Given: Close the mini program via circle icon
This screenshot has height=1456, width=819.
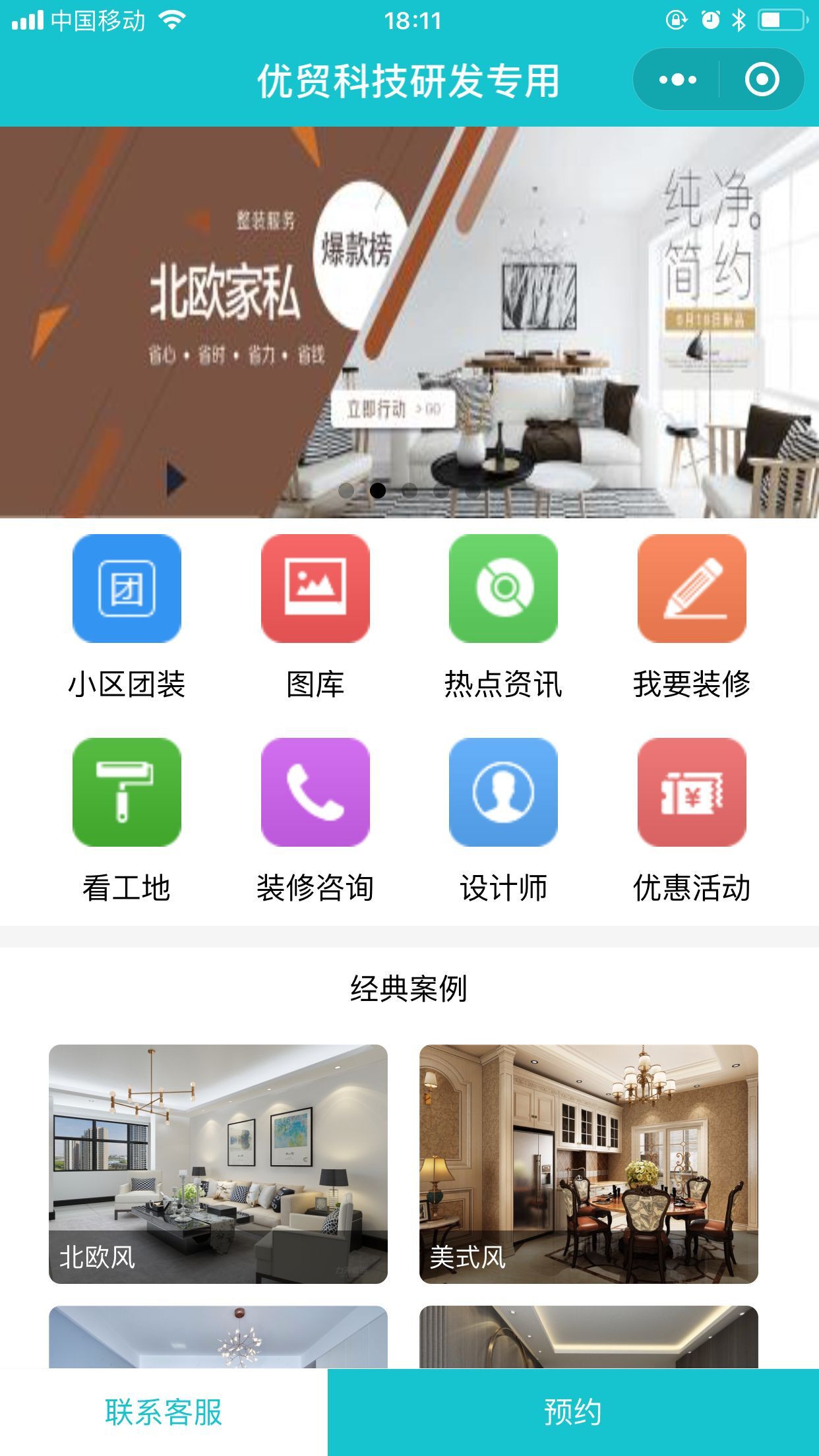Looking at the screenshot, I should click(x=762, y=80).
